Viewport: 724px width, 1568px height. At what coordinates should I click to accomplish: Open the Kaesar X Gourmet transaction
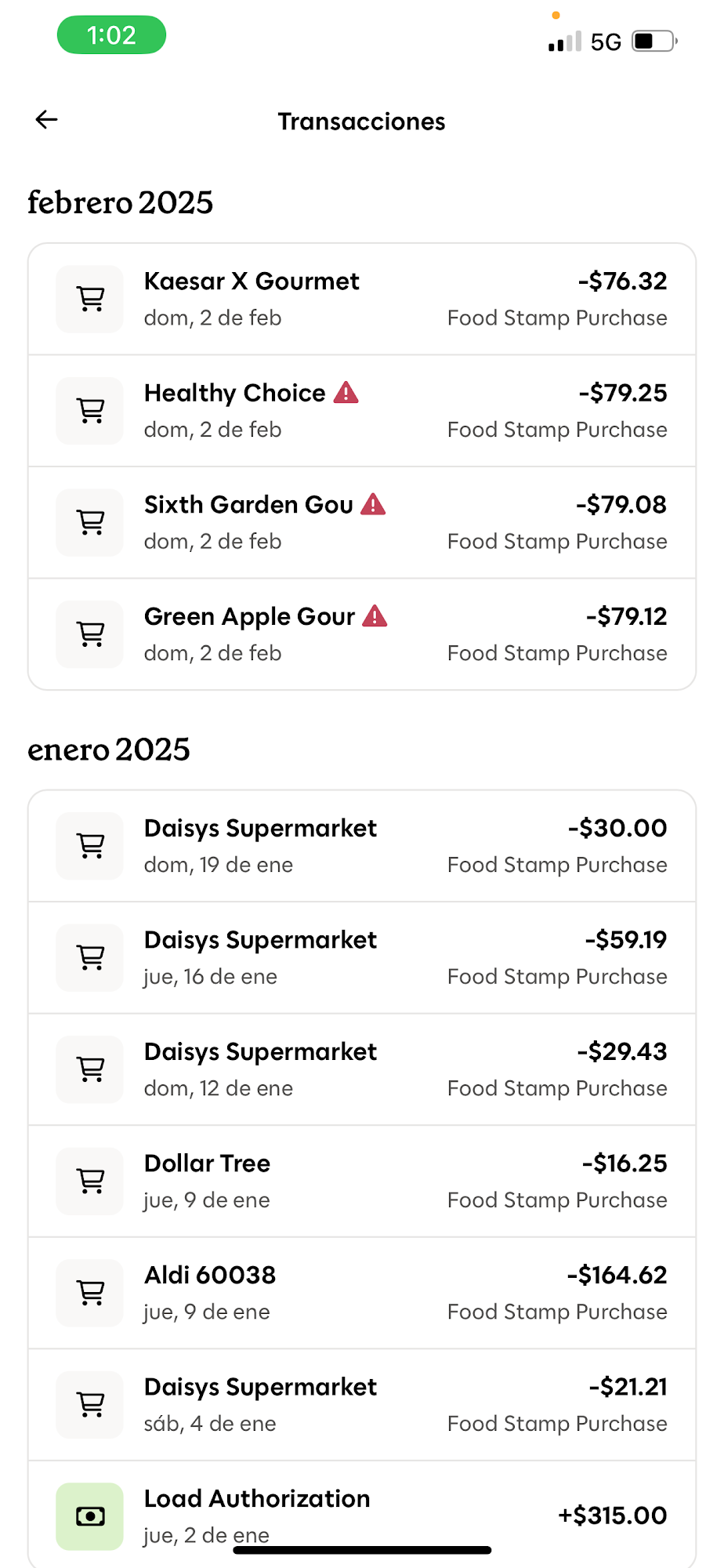click(x=361, y=299)
